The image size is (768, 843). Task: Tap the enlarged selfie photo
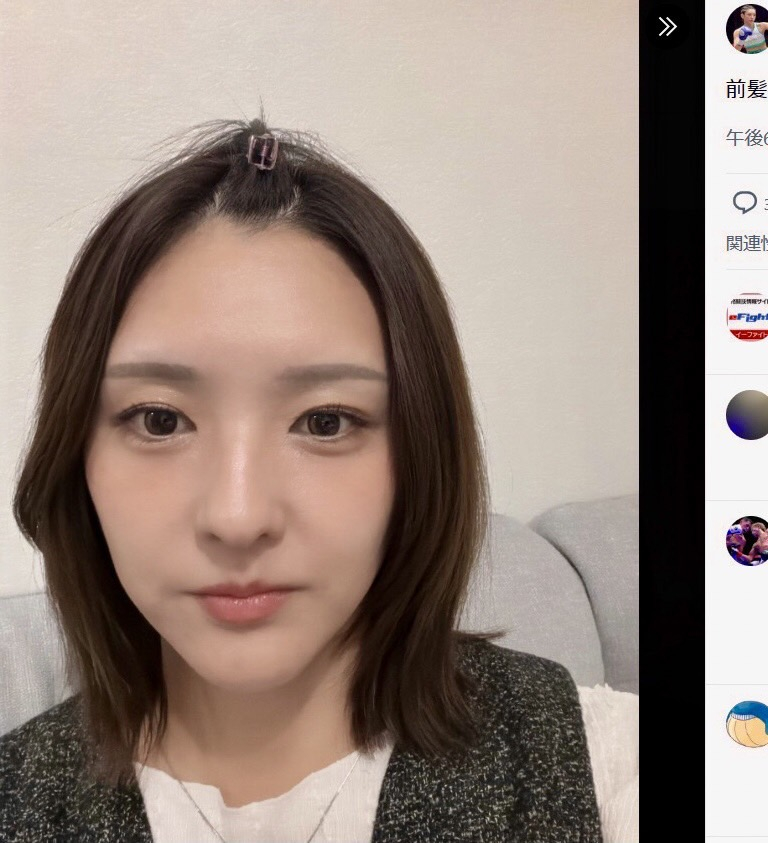(x=319, y=421)
